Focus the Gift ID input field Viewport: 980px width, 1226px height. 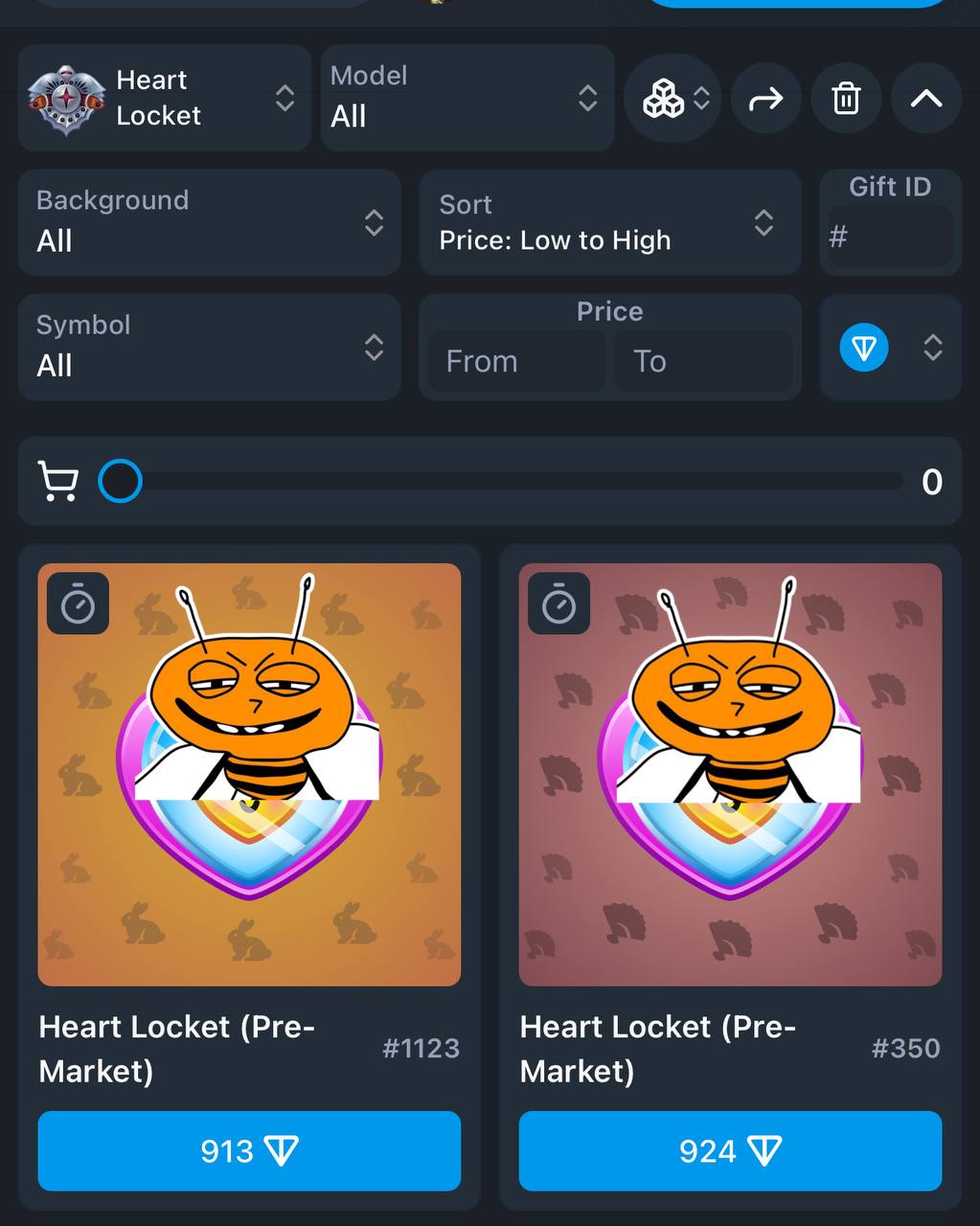[x=891, y=237]
